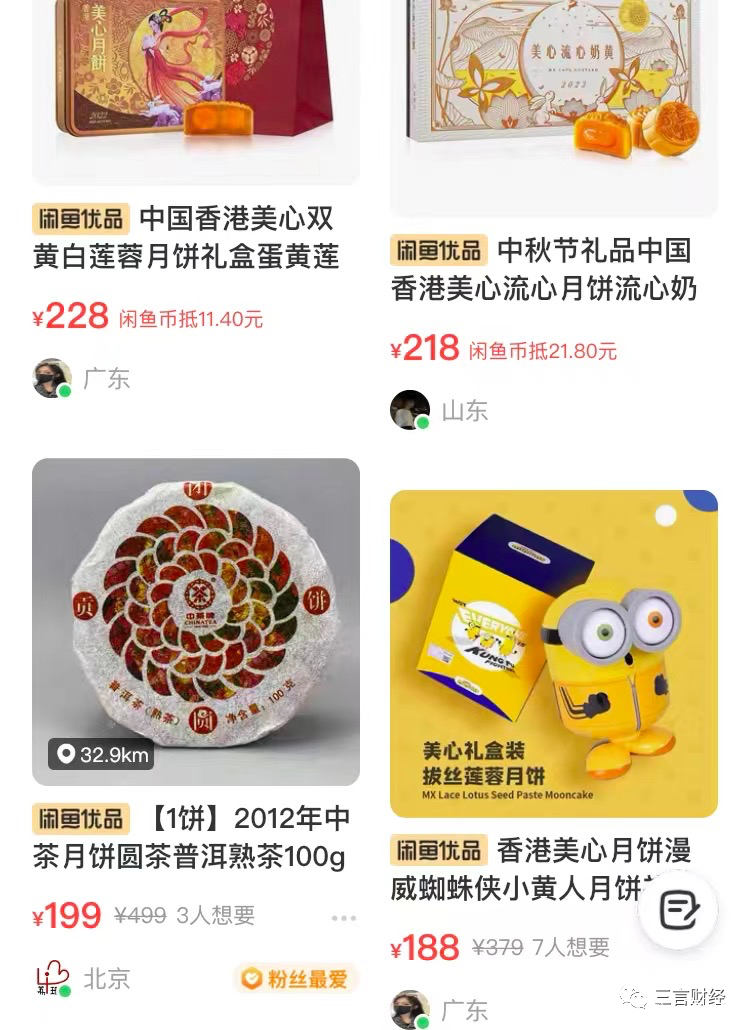Open more options on the 普洱熟茶 item
This screenshot has height=1030, width=750.
[x=343, y=917]
